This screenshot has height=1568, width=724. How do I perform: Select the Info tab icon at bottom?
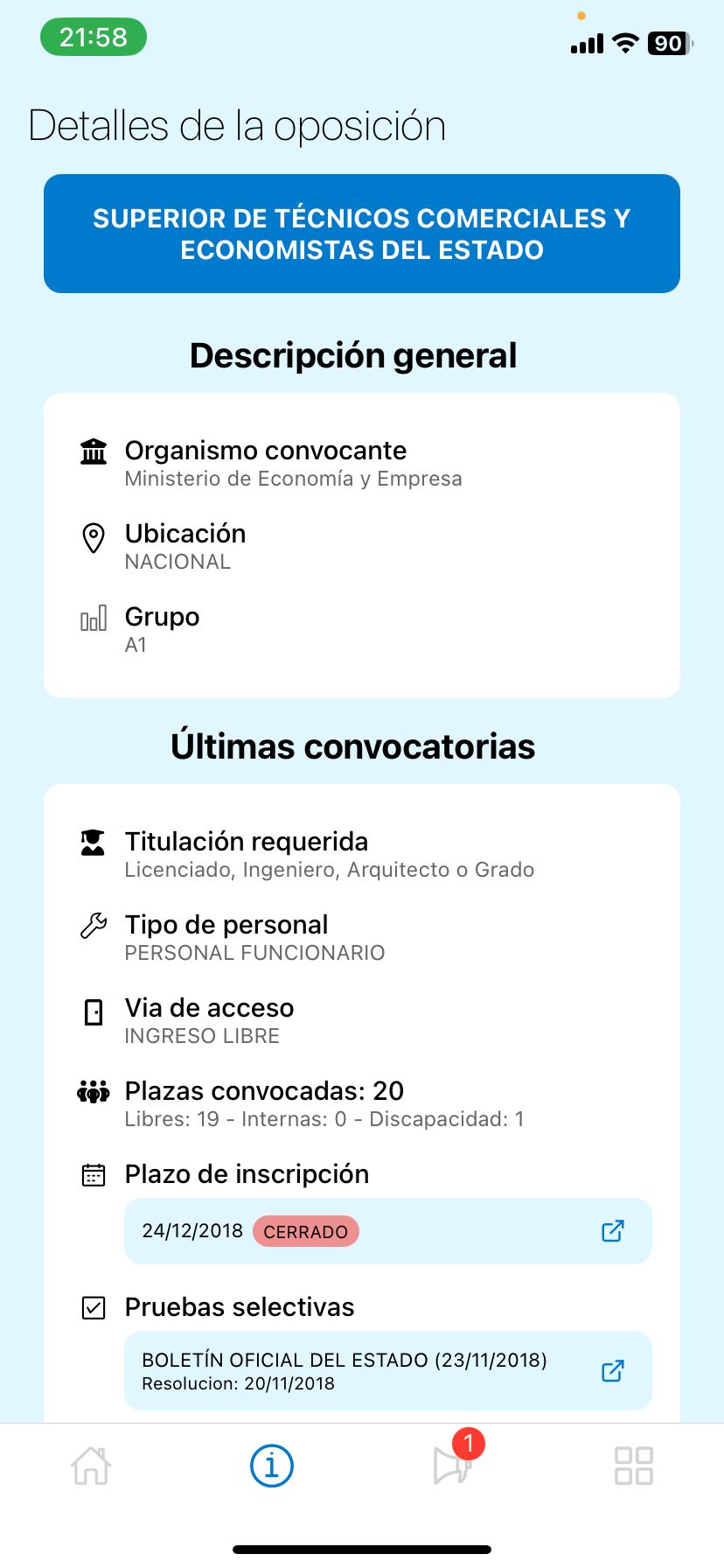coord(271,1465)
